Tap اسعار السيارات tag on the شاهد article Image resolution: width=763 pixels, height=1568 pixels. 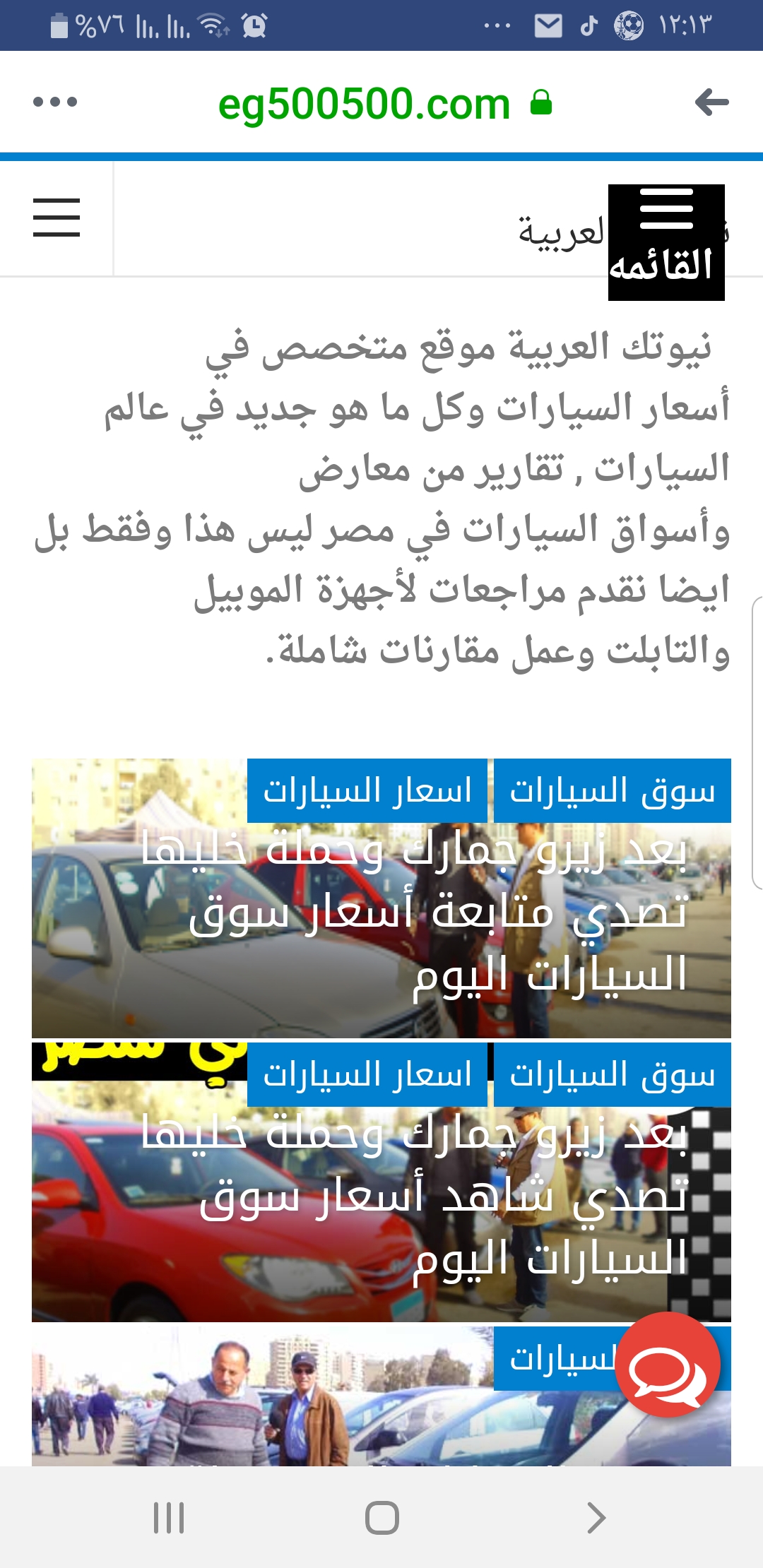pos(367,1075)
